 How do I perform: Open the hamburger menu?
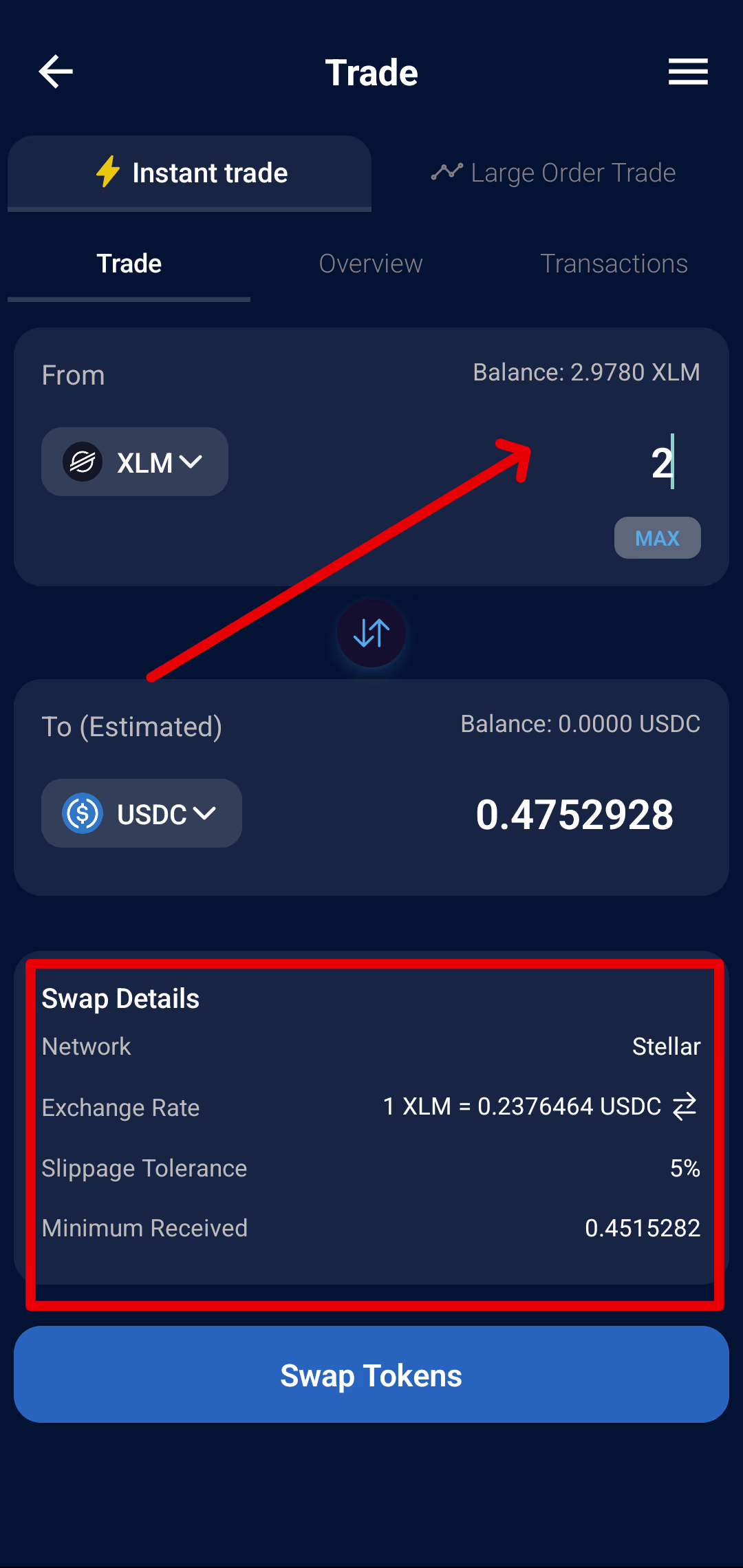click(687, 71)
